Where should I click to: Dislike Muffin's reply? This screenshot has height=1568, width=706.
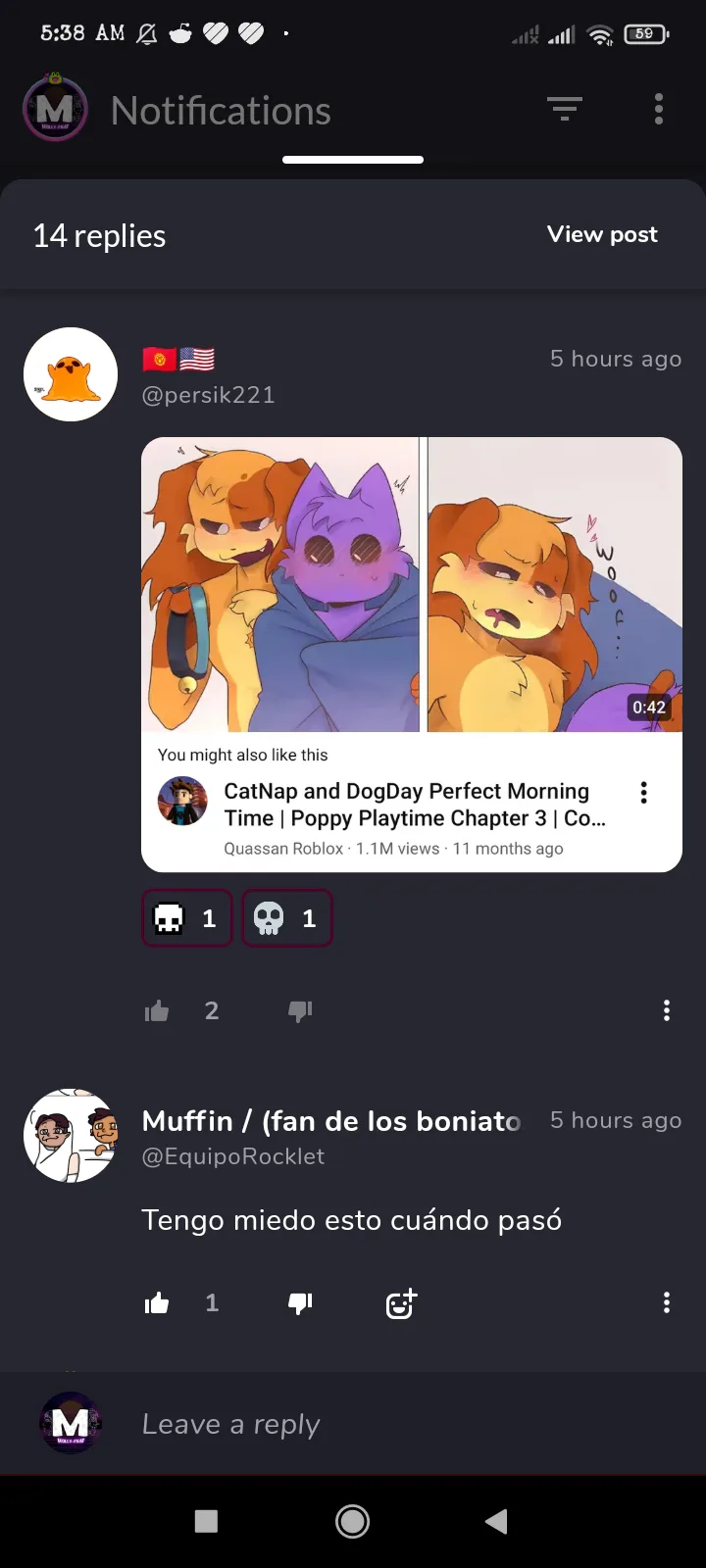(300, 1302)
